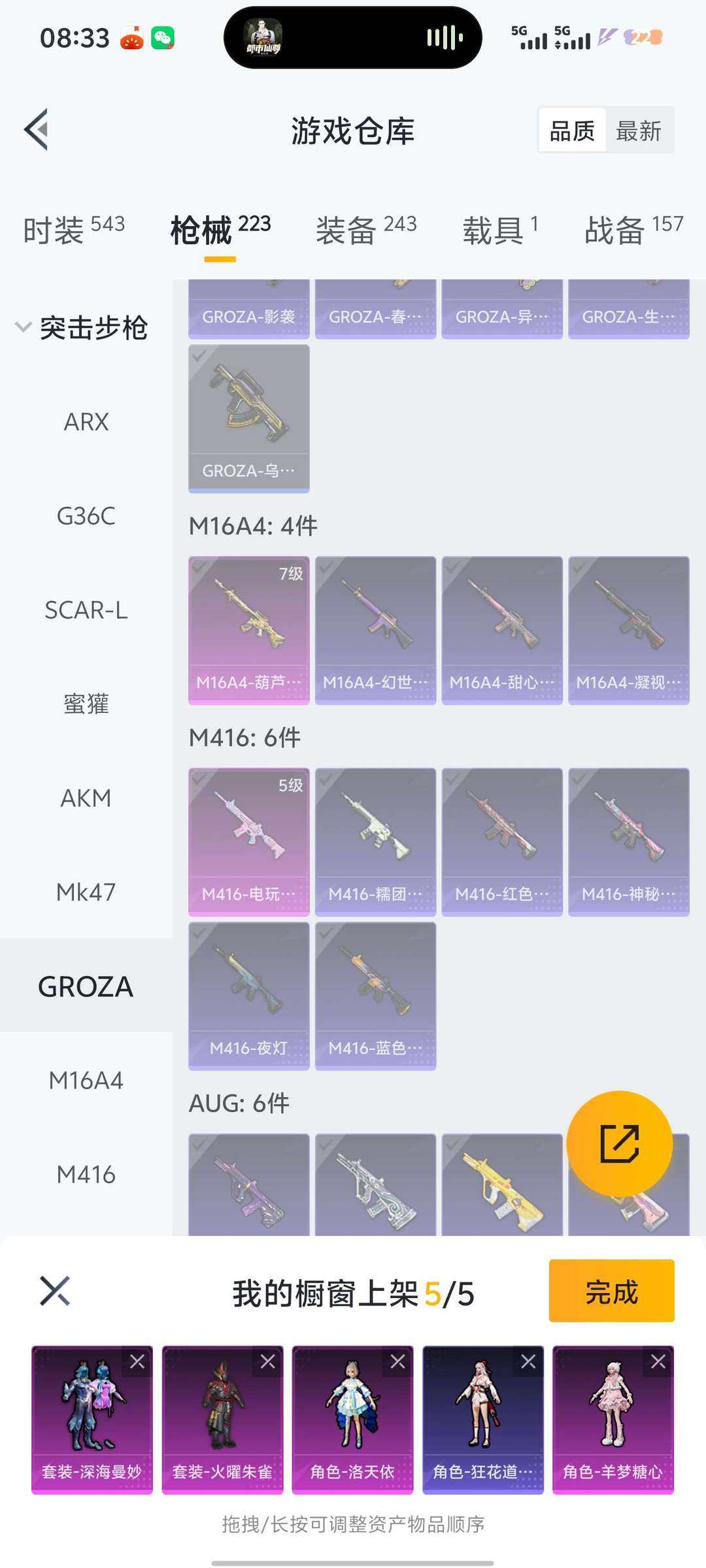Go back using the top-left arrow
Viewport: 706px width, 1568px height.
coord(37,129)
